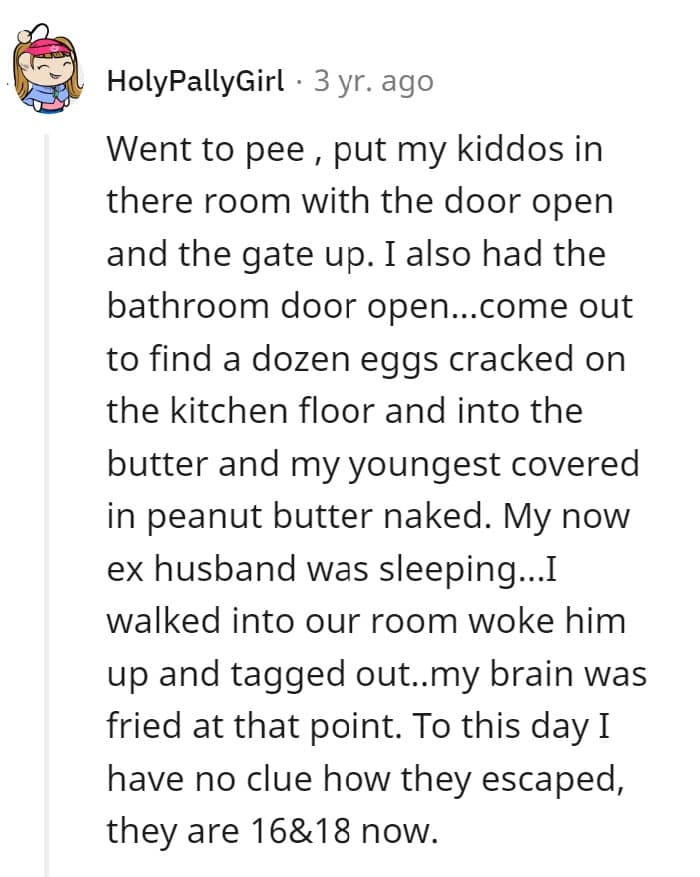The width and height of the screenshot is (700, 877).
Task: Open HolyPallyGirl's profile from the username
Action: 195,81
